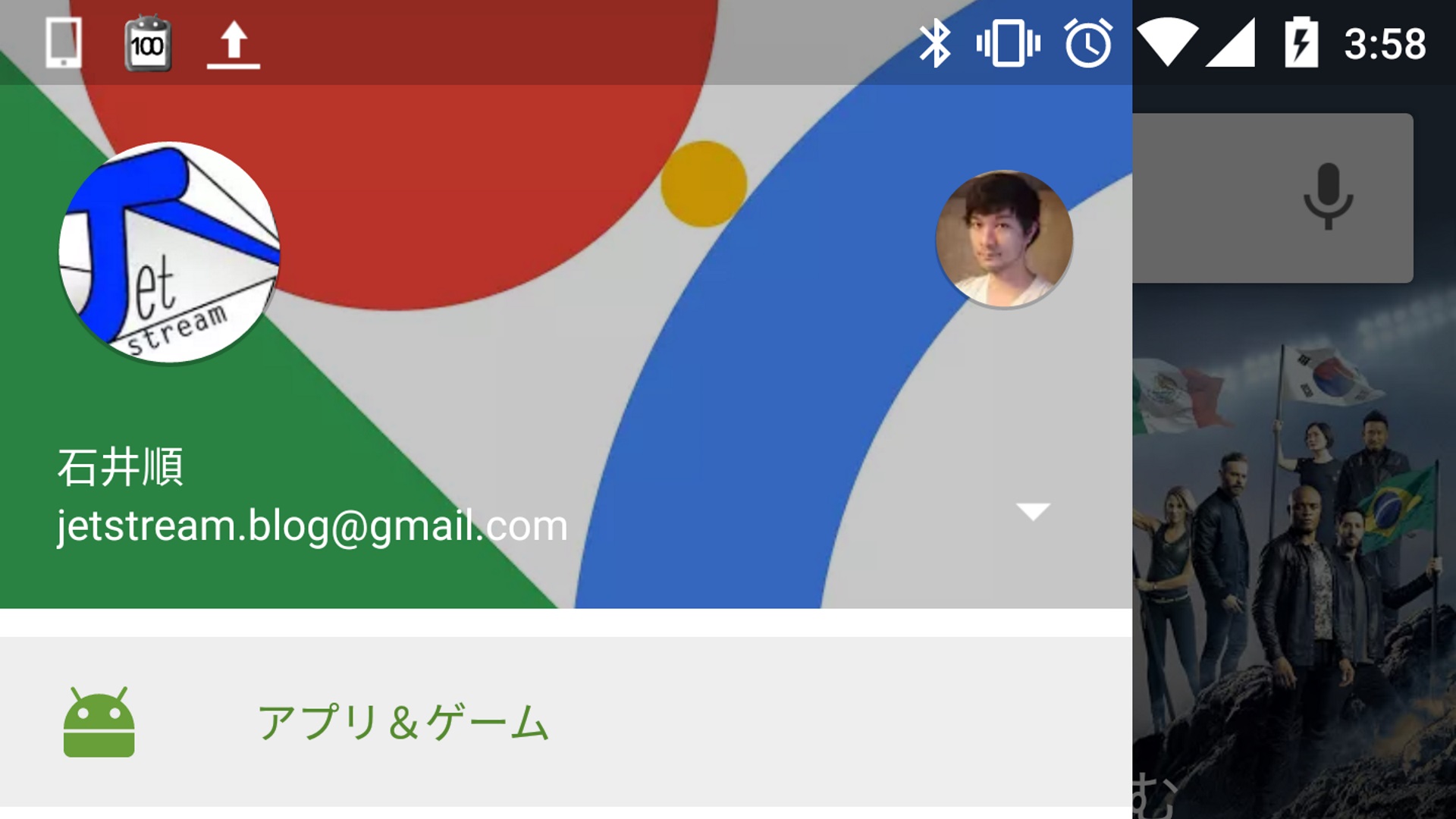Open アプリ＆ゲーム menu item
This screenshot has height=819, width=1456.
pos(402,722)
